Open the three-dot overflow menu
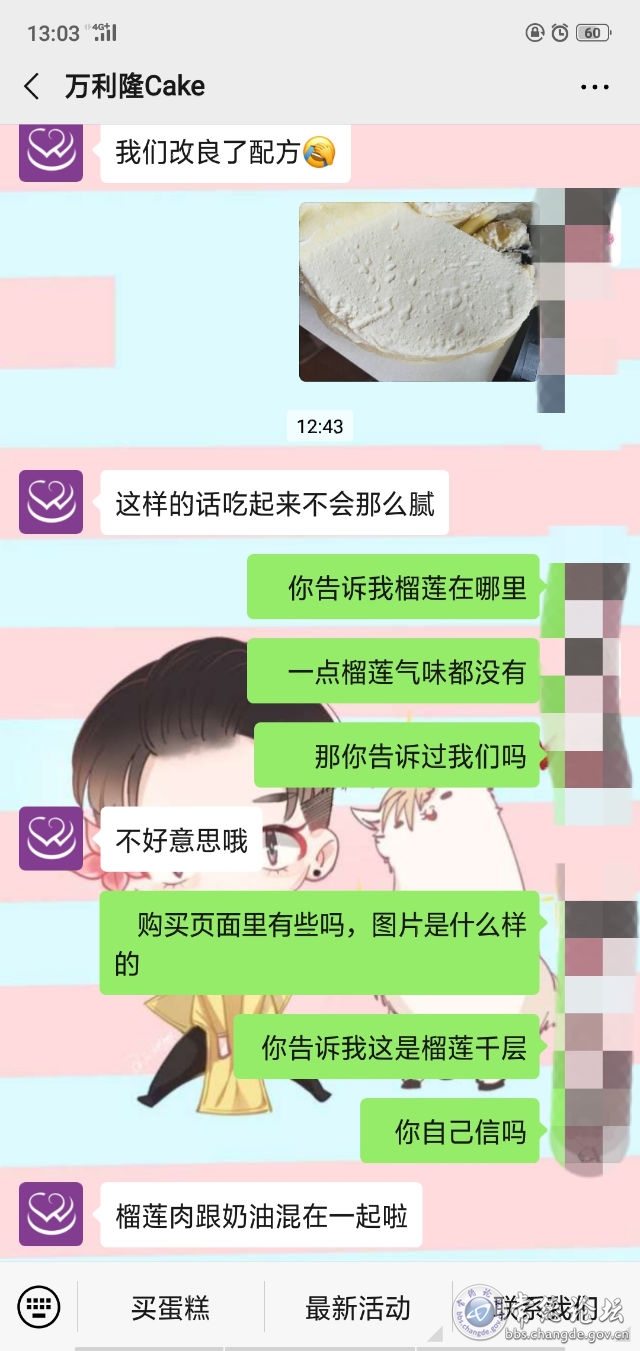The image size is (640, 1351). pos(595,87)
